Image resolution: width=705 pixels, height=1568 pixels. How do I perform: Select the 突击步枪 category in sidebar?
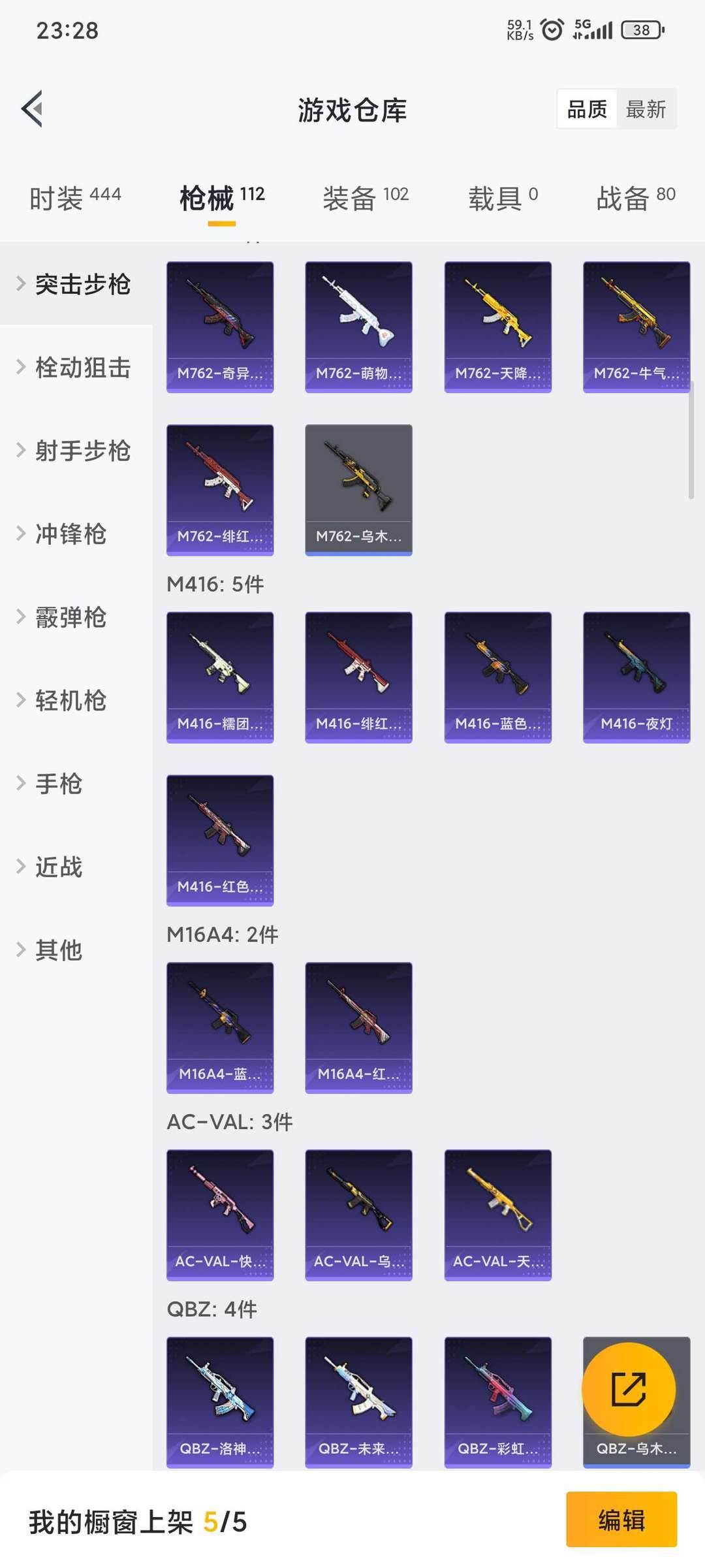84,285
